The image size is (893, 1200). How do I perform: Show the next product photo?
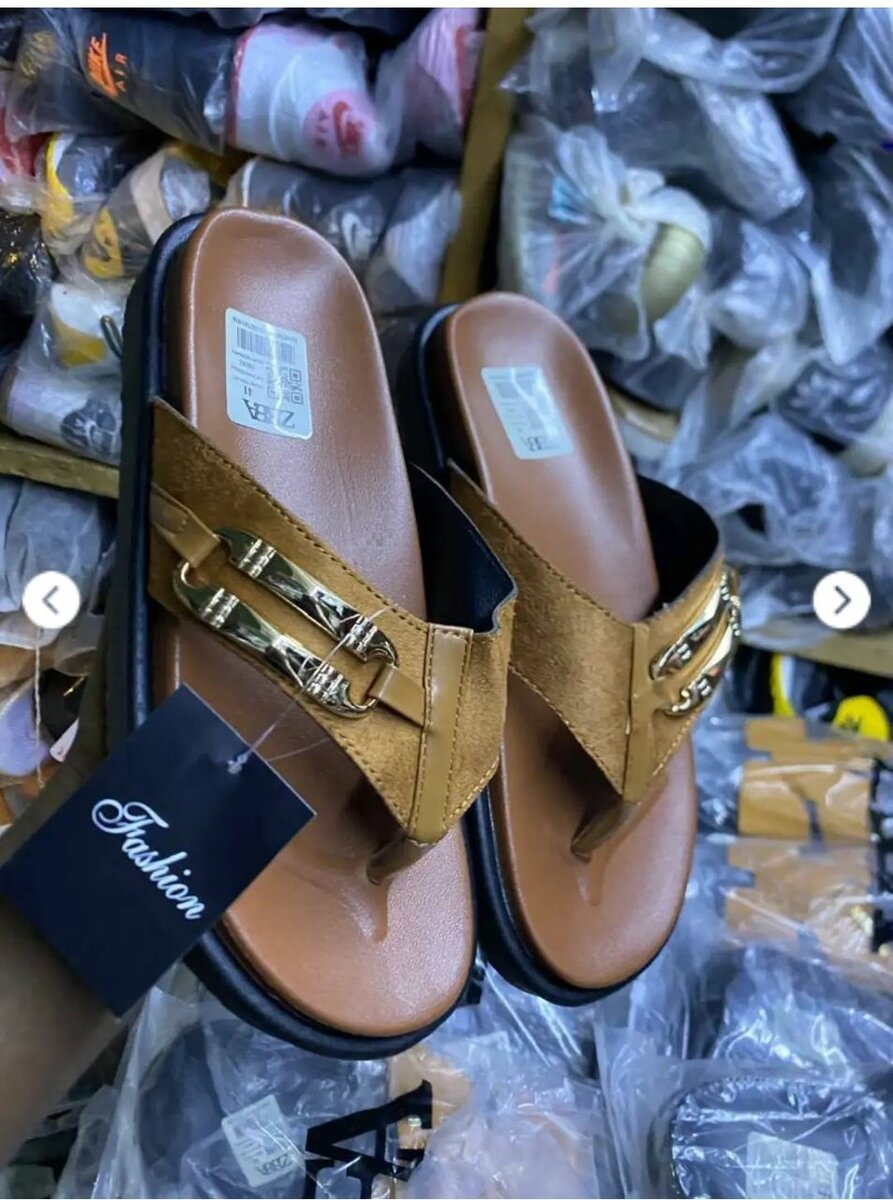(x=841, y=600)
